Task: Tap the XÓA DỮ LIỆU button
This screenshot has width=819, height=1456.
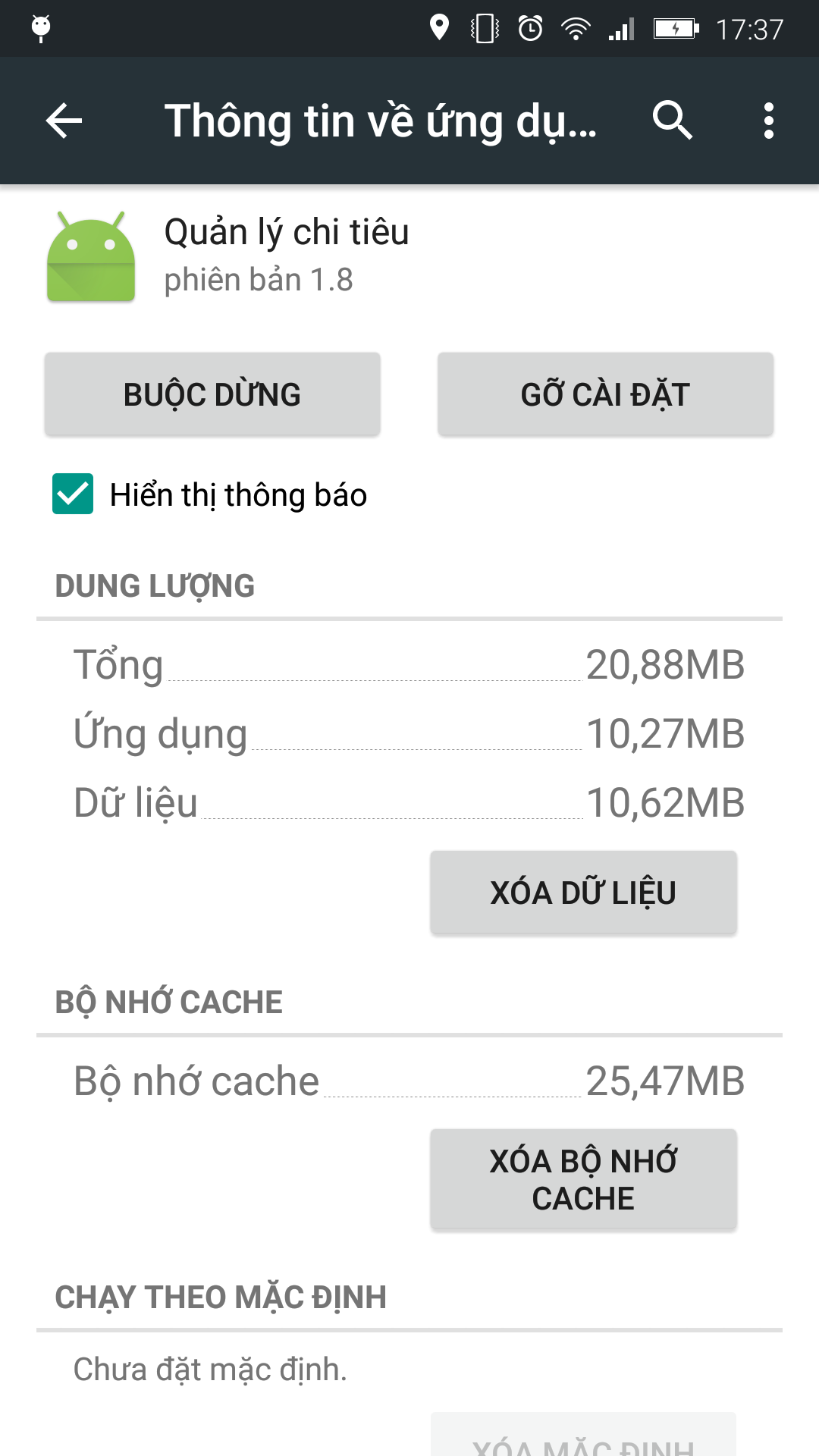Action: pyautogui.click(x=583, y=893)
